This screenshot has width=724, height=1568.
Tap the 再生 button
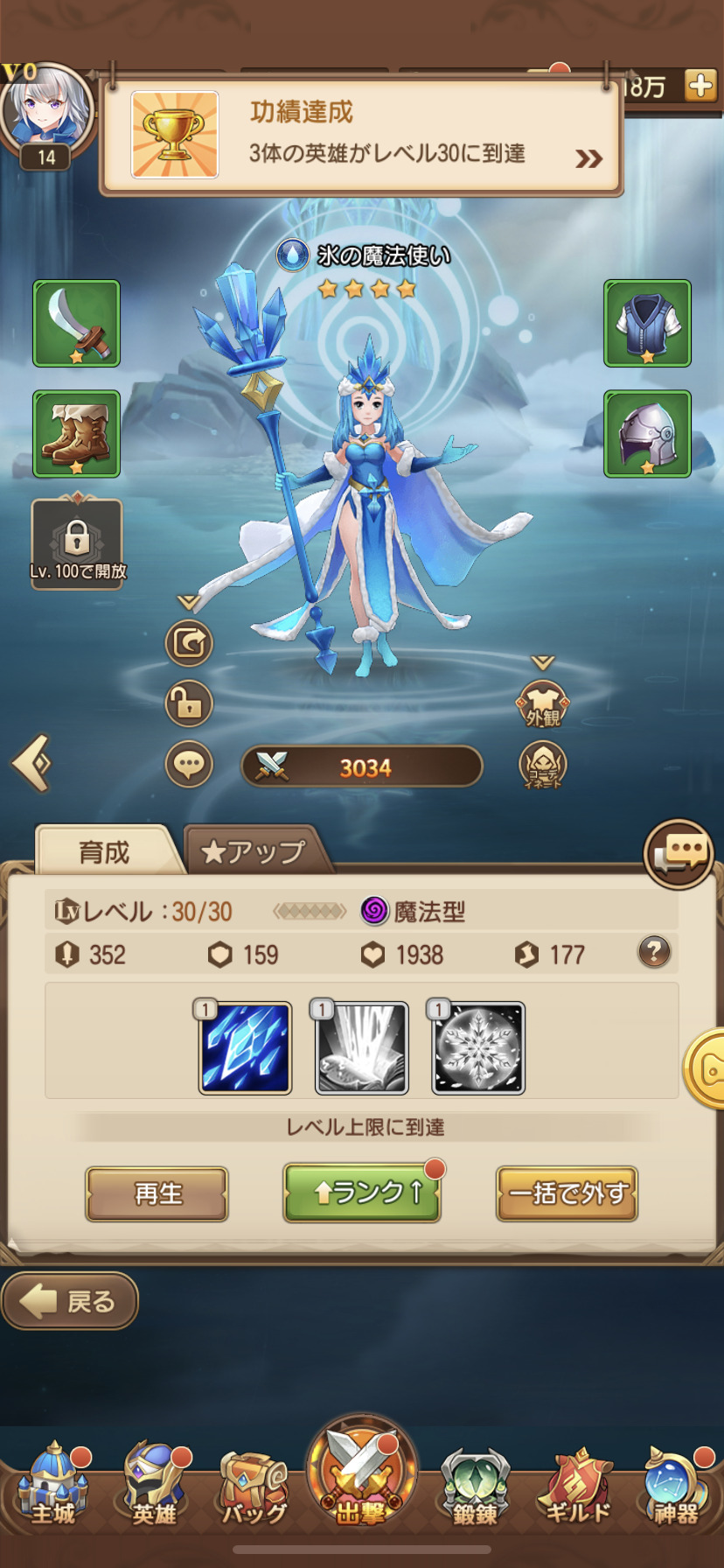tap(157, 1193)
